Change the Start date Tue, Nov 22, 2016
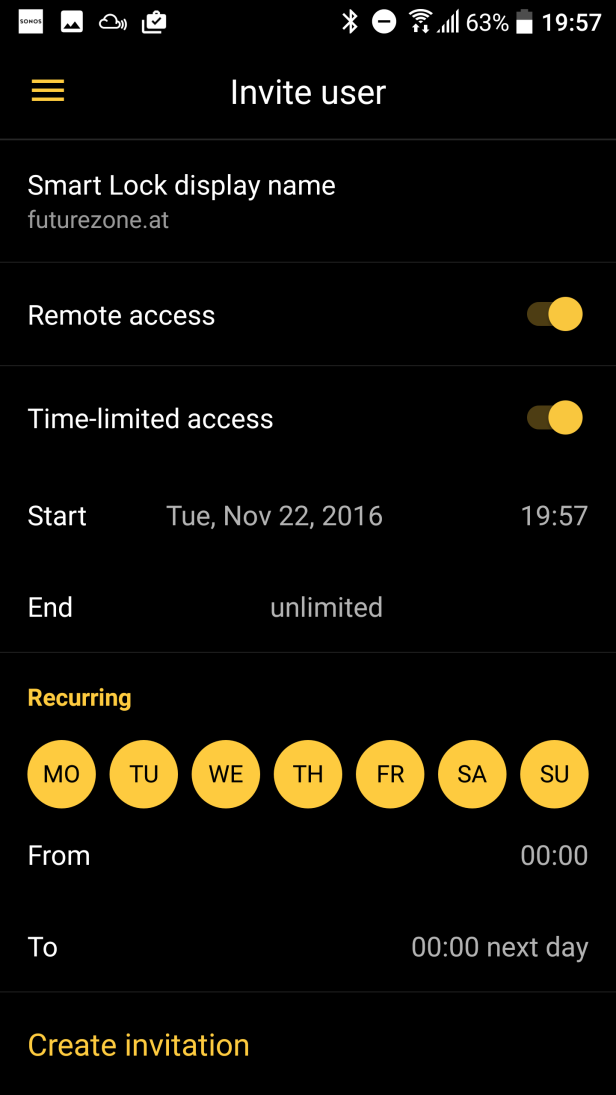The width and height of the screenshot is (616, 1095). (274, 516)
